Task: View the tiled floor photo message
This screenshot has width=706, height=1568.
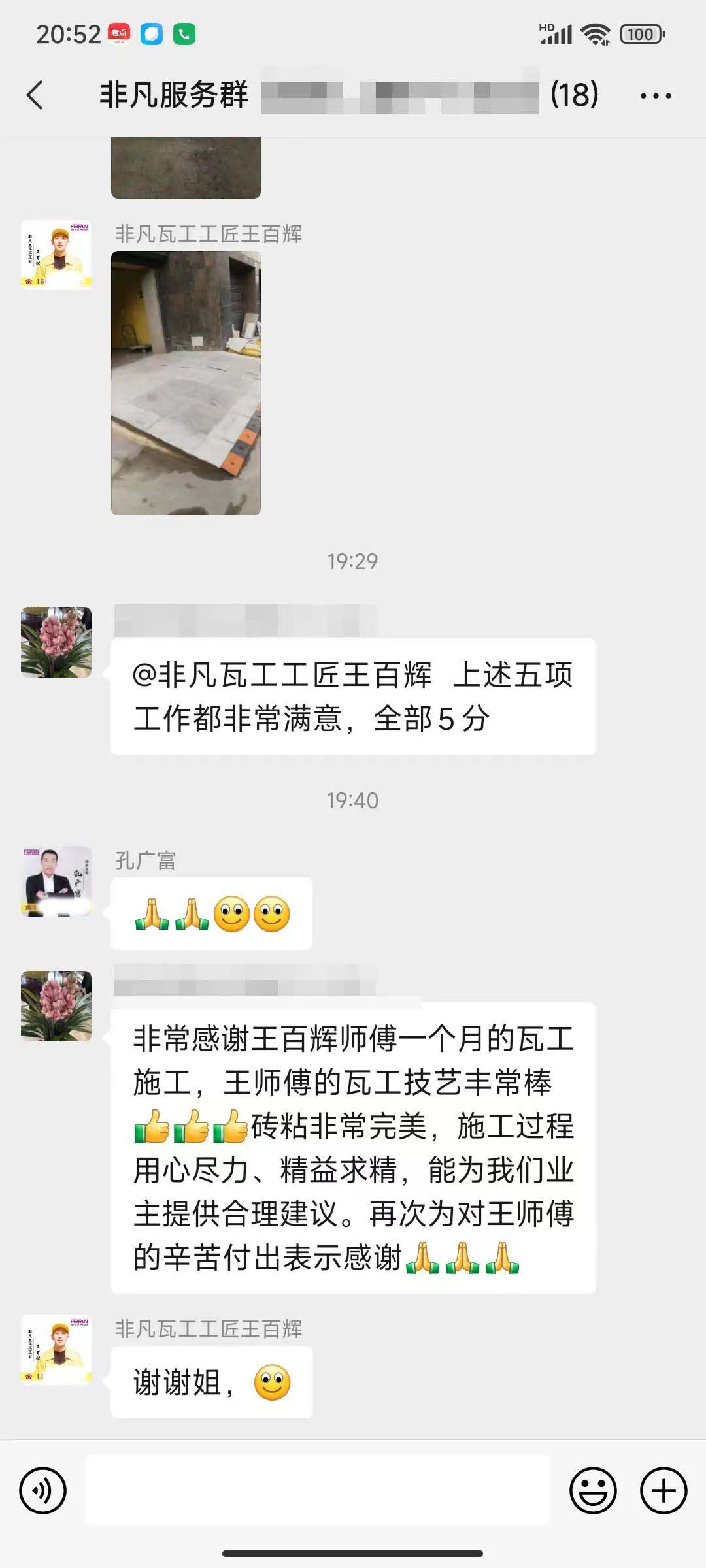Action: click(x=186, y=385)
